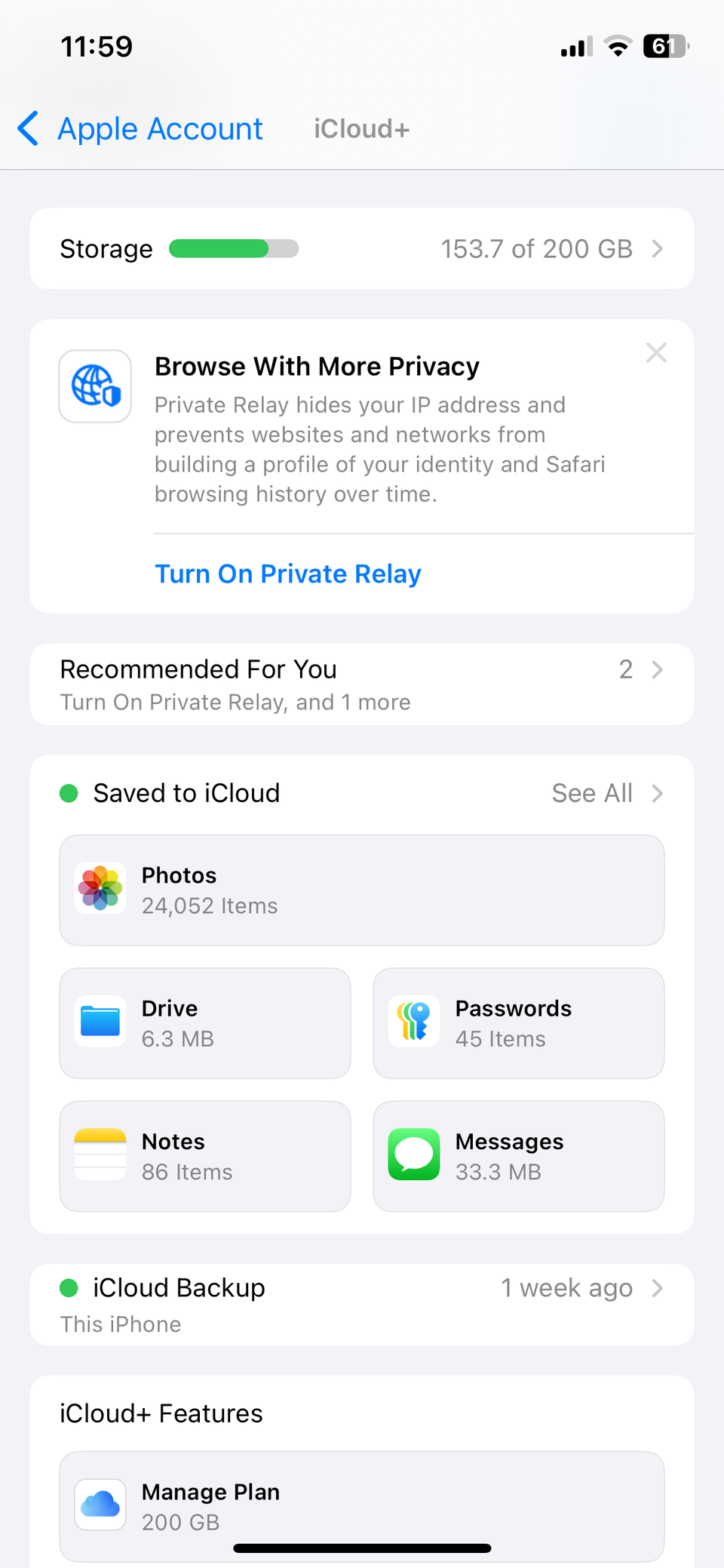724x1568 pixels.
Task: Tap the green iCloud Backup status indicator
Action: pyautogui.click(x=69, y=1288)
